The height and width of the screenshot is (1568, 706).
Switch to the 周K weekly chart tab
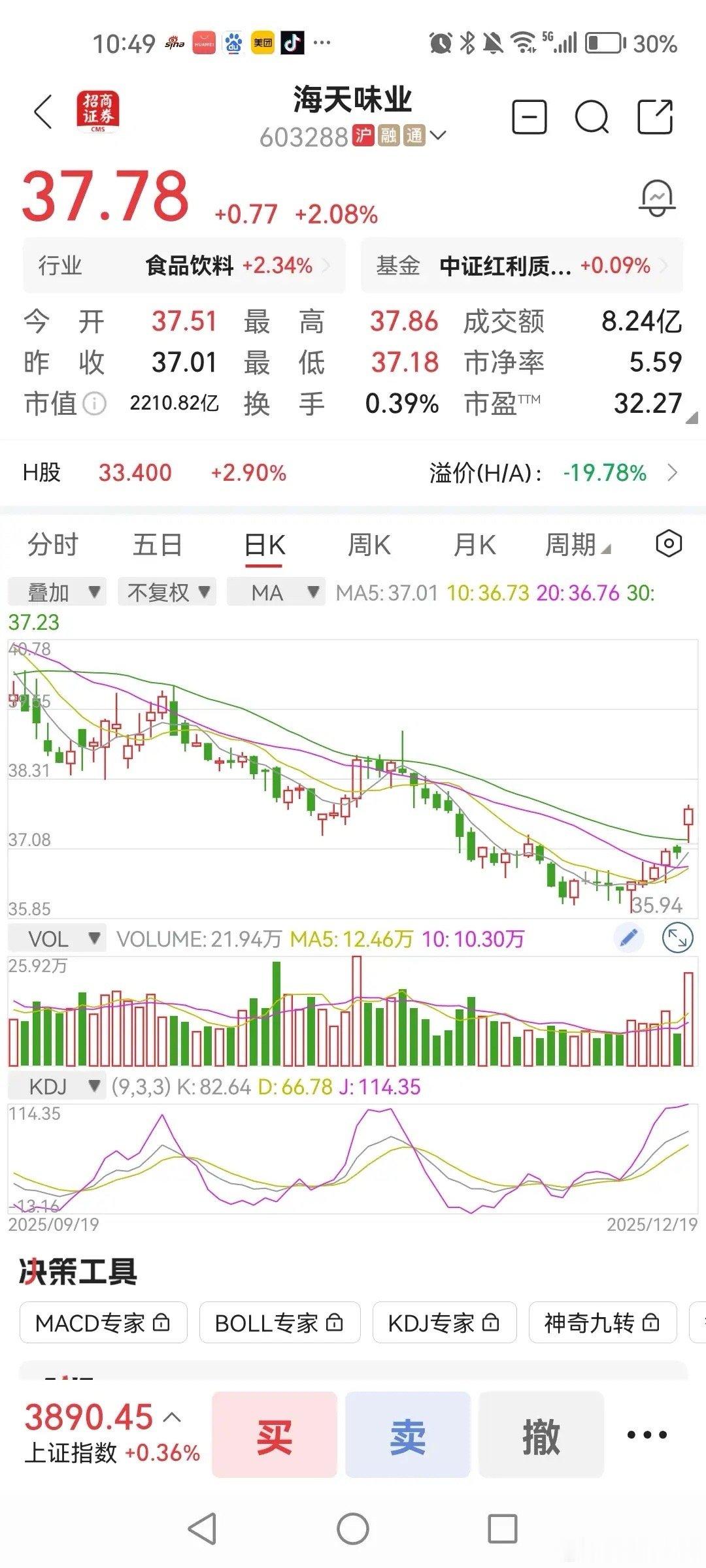[369, 545]
